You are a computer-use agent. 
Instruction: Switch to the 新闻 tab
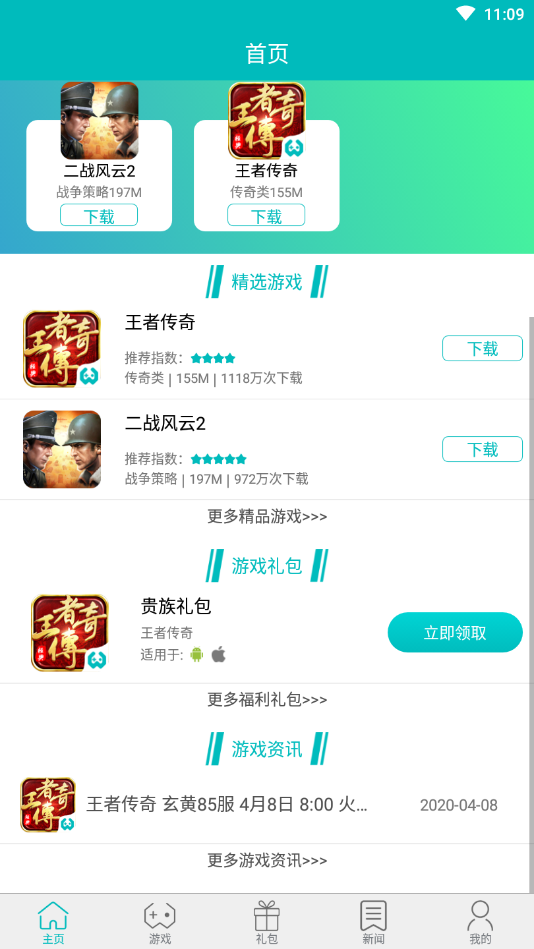tap(374, 922)
